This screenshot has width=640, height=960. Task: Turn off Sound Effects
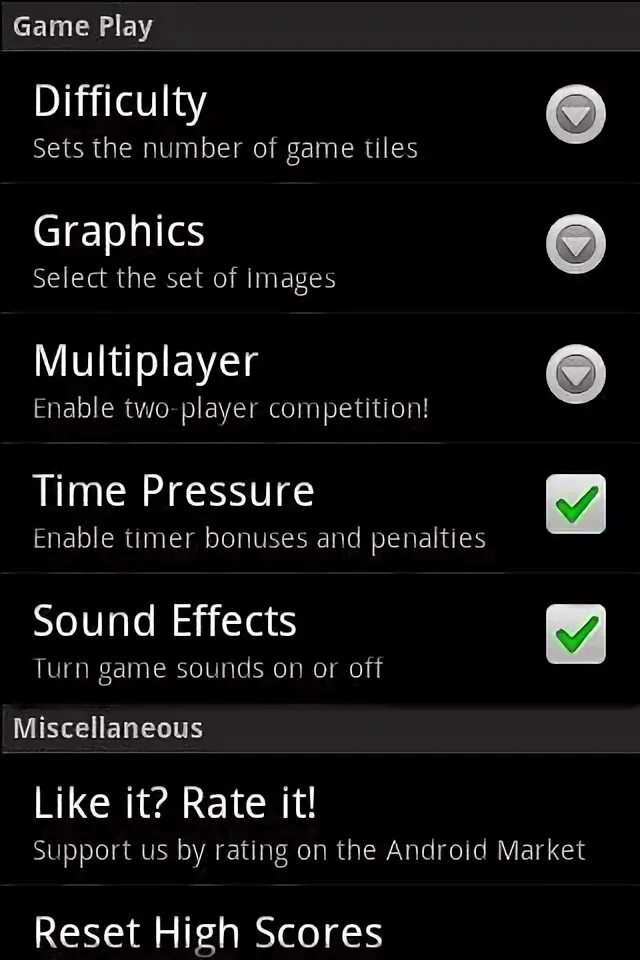click(x=575, y=634)
